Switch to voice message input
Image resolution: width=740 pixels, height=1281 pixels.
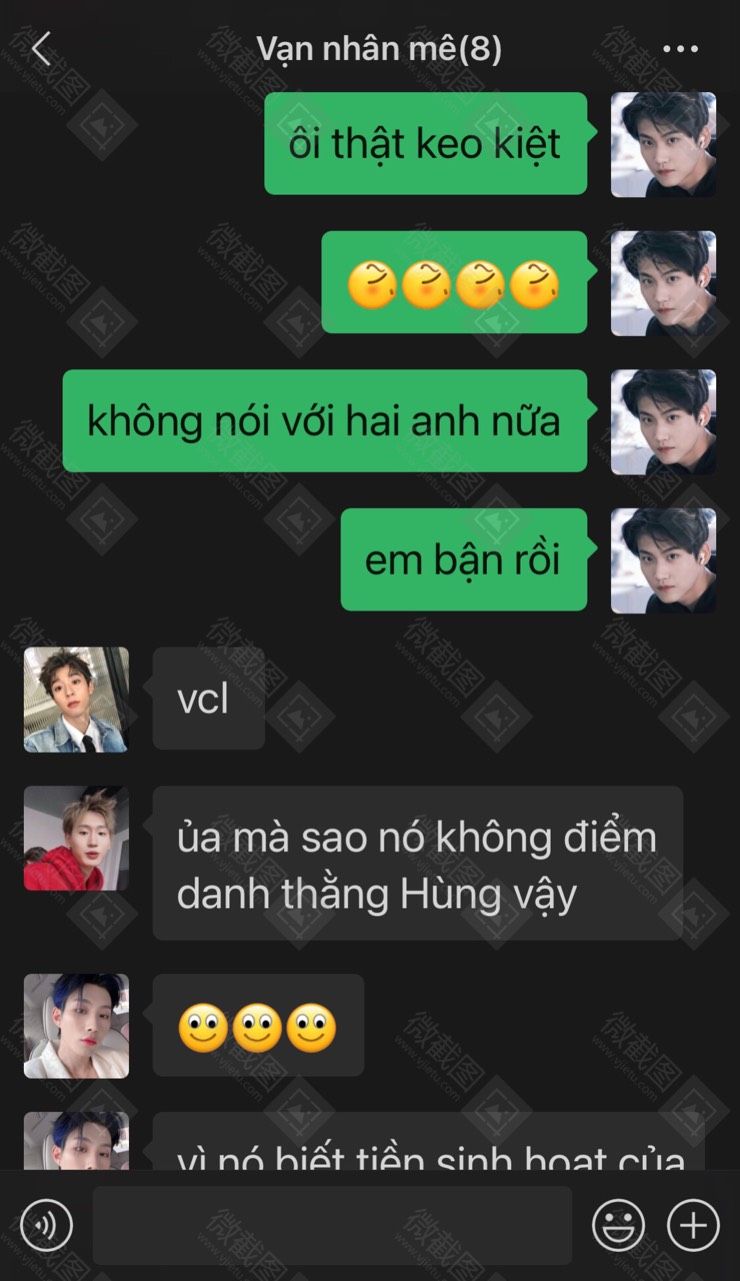pyautogui.click(x=46, y=1225)
